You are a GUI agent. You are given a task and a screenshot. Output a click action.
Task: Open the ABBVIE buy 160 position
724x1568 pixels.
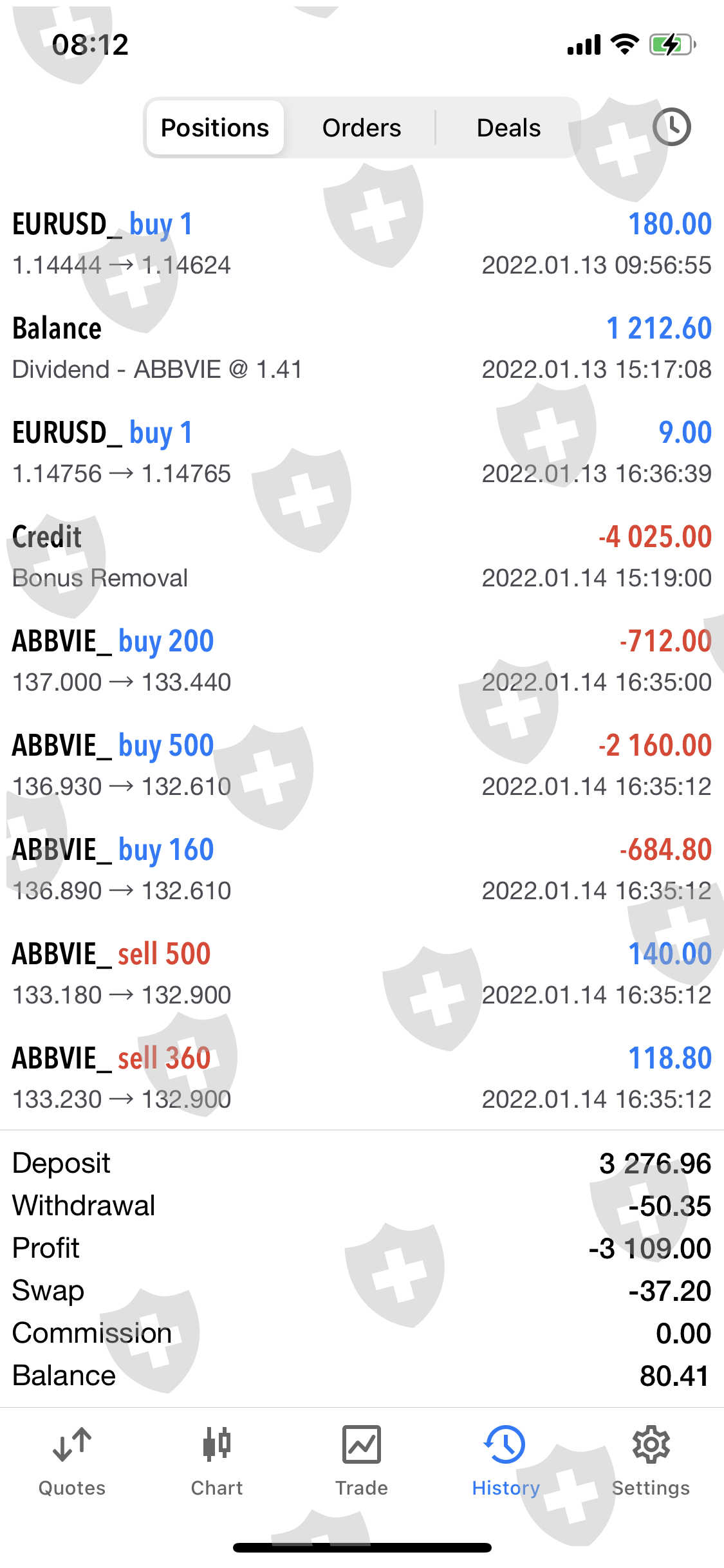click(x=362, y=870)
